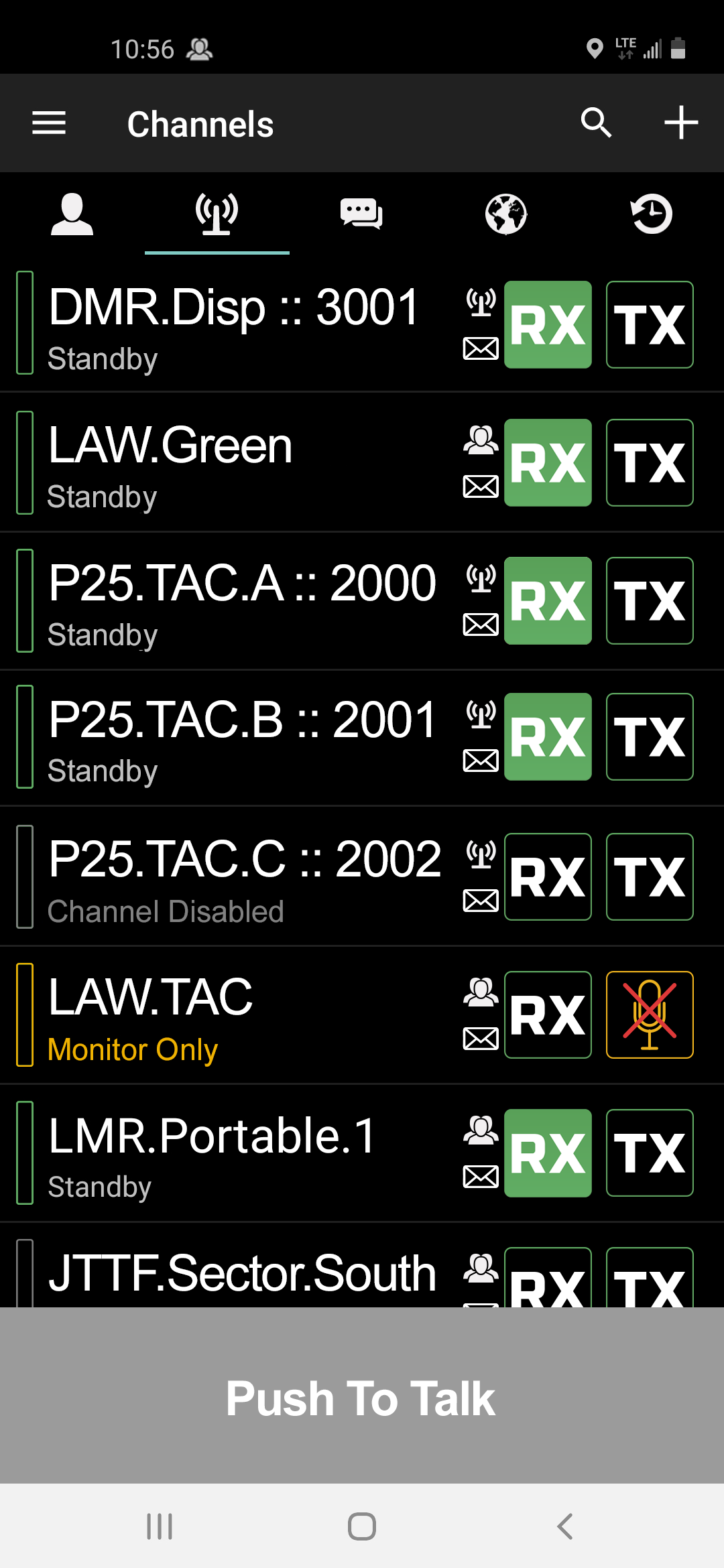Viewport: 724px width, 1568px height.
Task: Tap the muted microphone on LAW.TAC
Action: click(x=650, y=1015)
